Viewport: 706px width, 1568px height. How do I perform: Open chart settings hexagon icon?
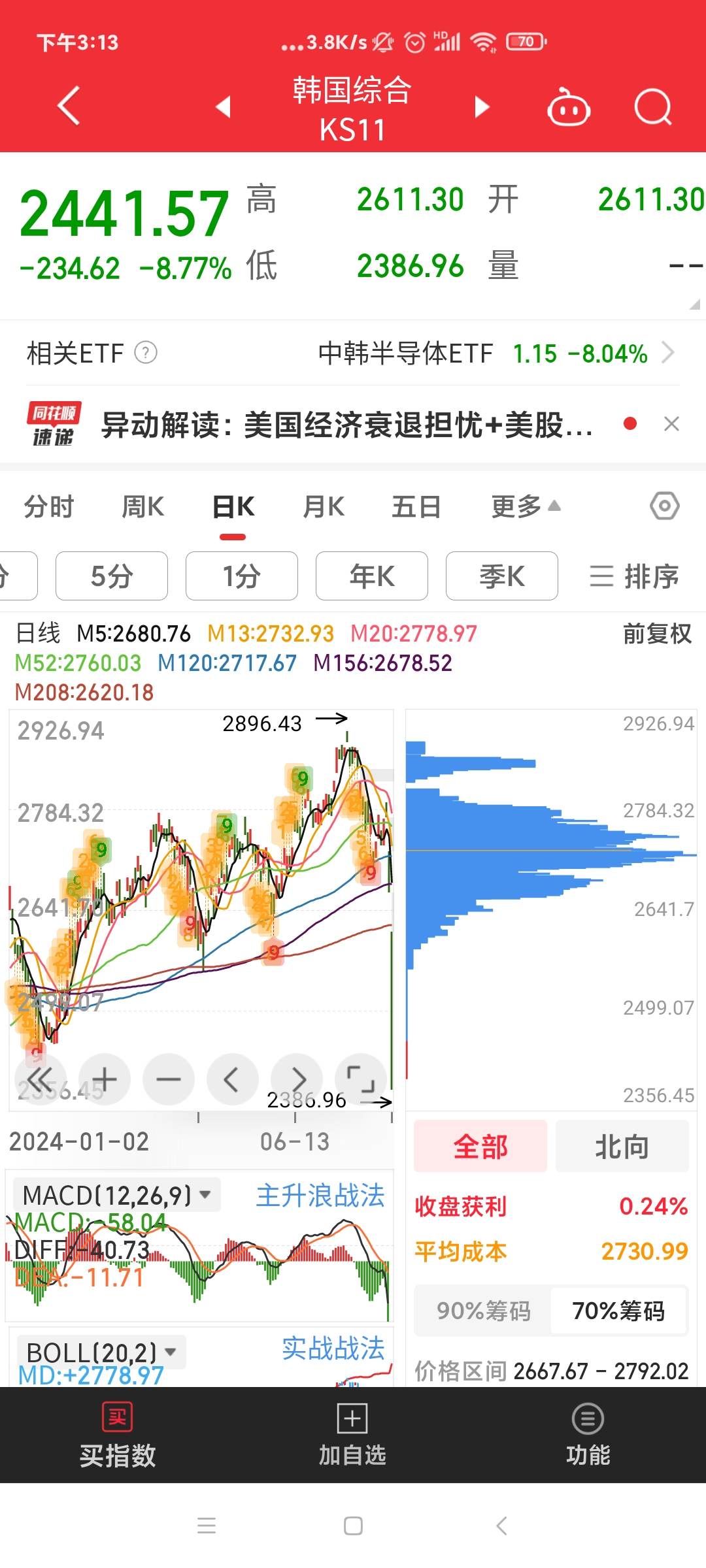point(665,506)
